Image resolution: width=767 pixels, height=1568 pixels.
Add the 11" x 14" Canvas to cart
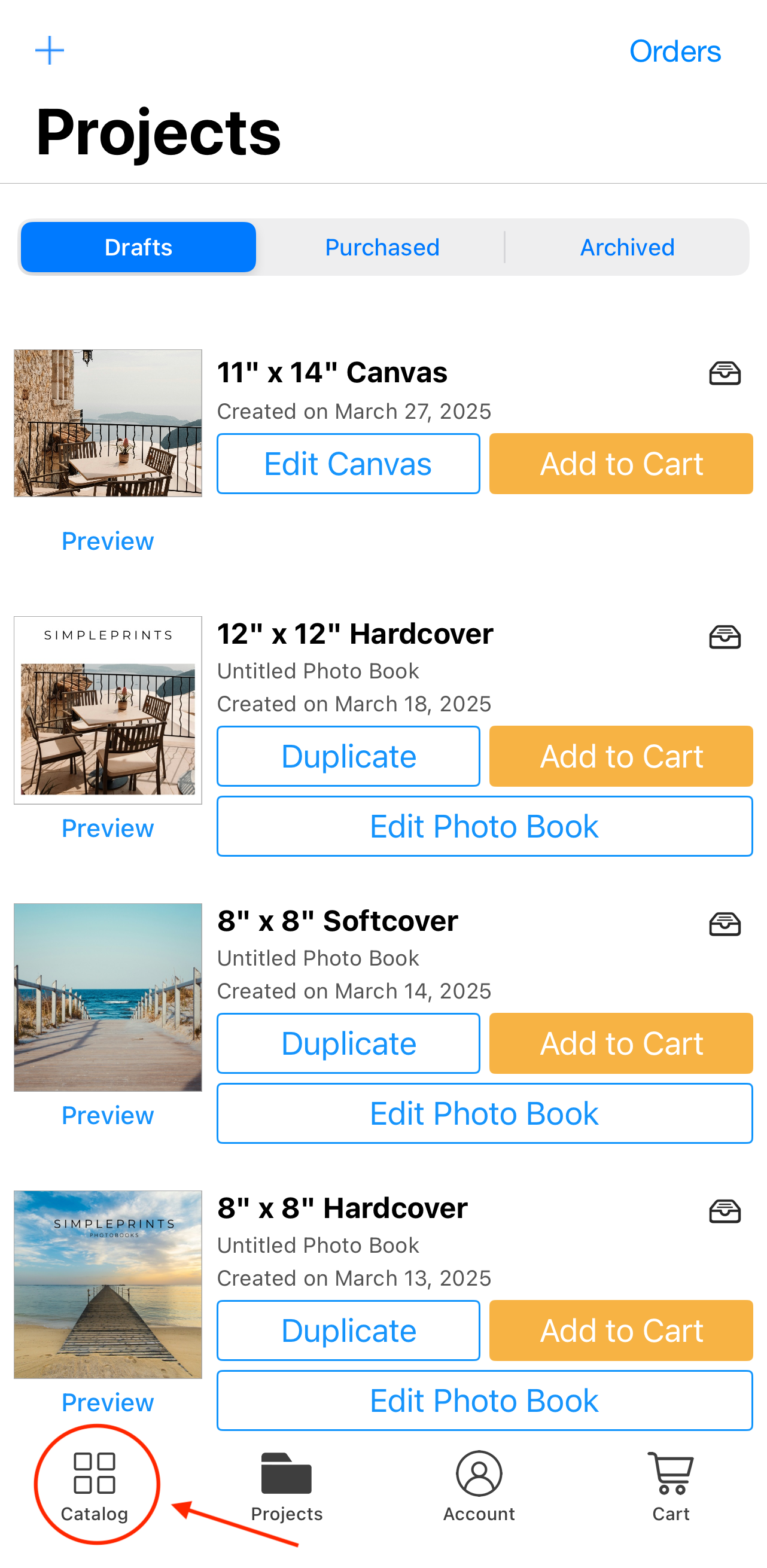[621, 464]
